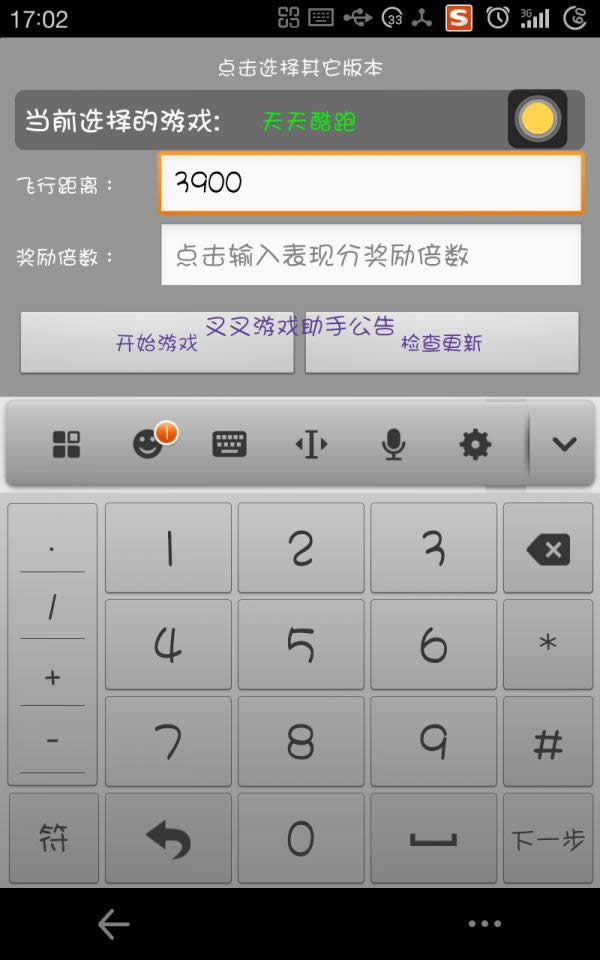Type digit 5 on the keypad
Screen dimensions: 600x960
pyautogui.click(x=300, y=645)
